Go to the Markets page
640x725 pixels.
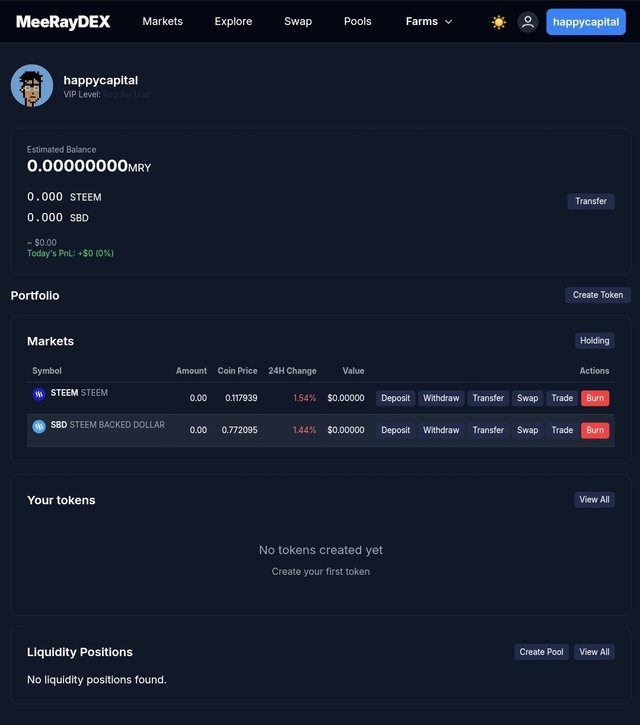pos(162,21)
